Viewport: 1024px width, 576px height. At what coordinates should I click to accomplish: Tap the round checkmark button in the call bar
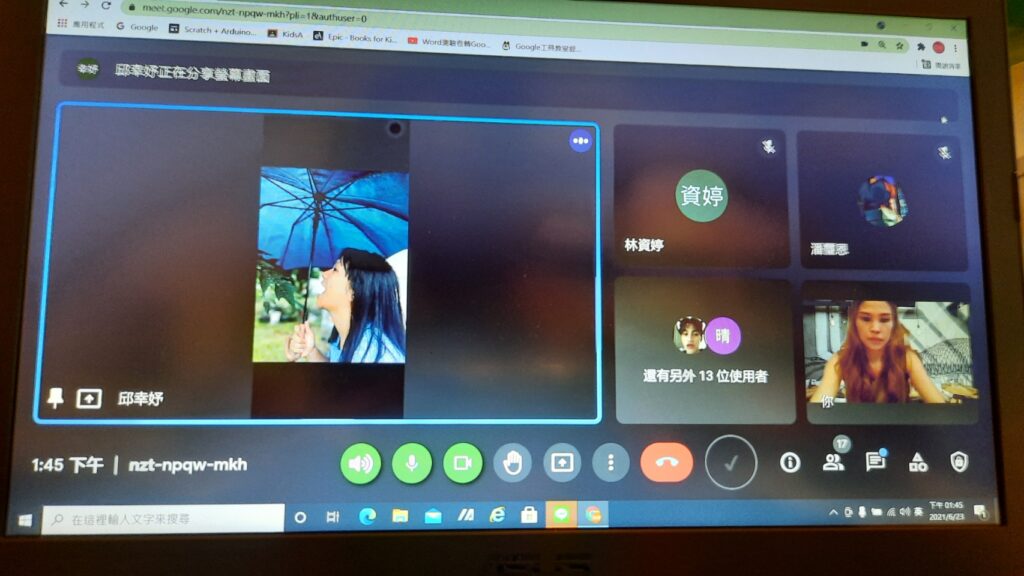tap(731, 463)
